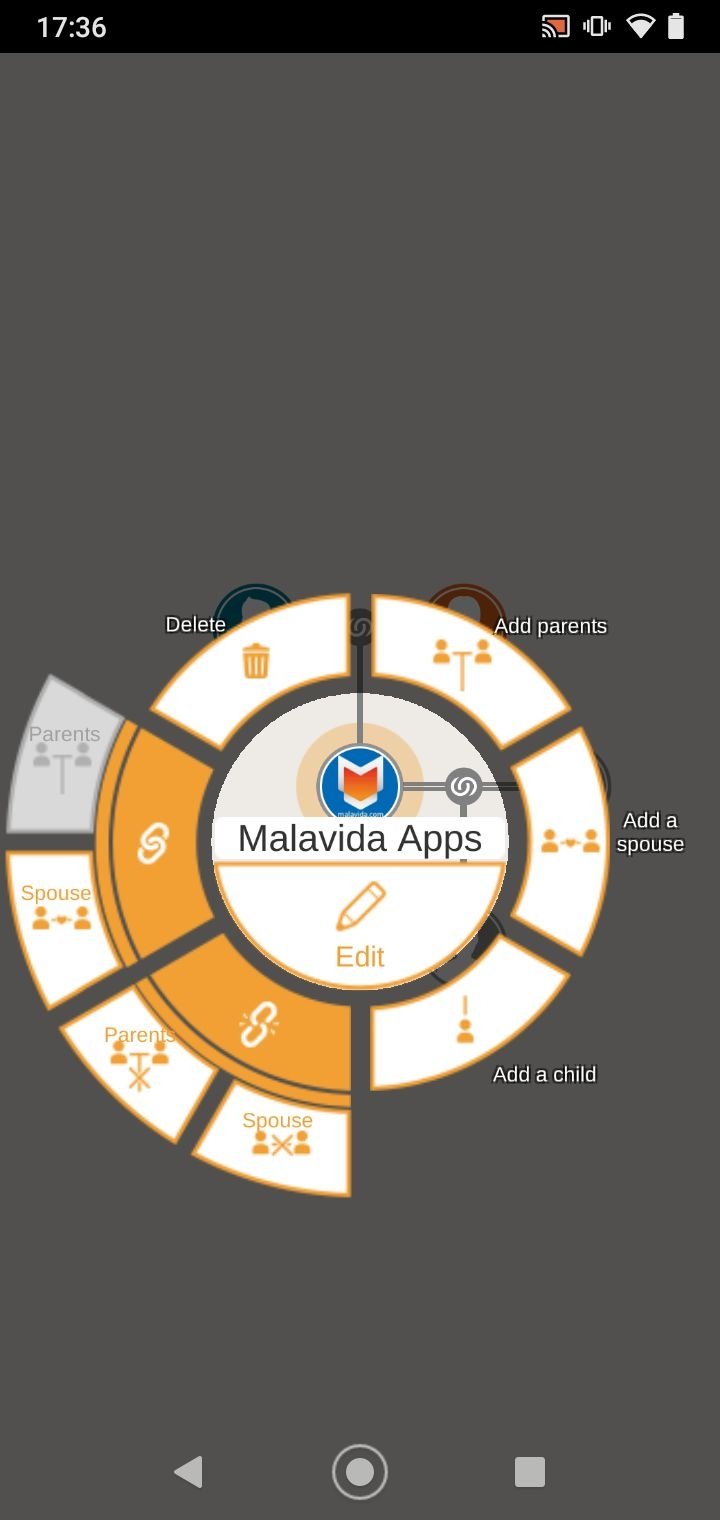Select Add a child segment

click(464, 1022)
